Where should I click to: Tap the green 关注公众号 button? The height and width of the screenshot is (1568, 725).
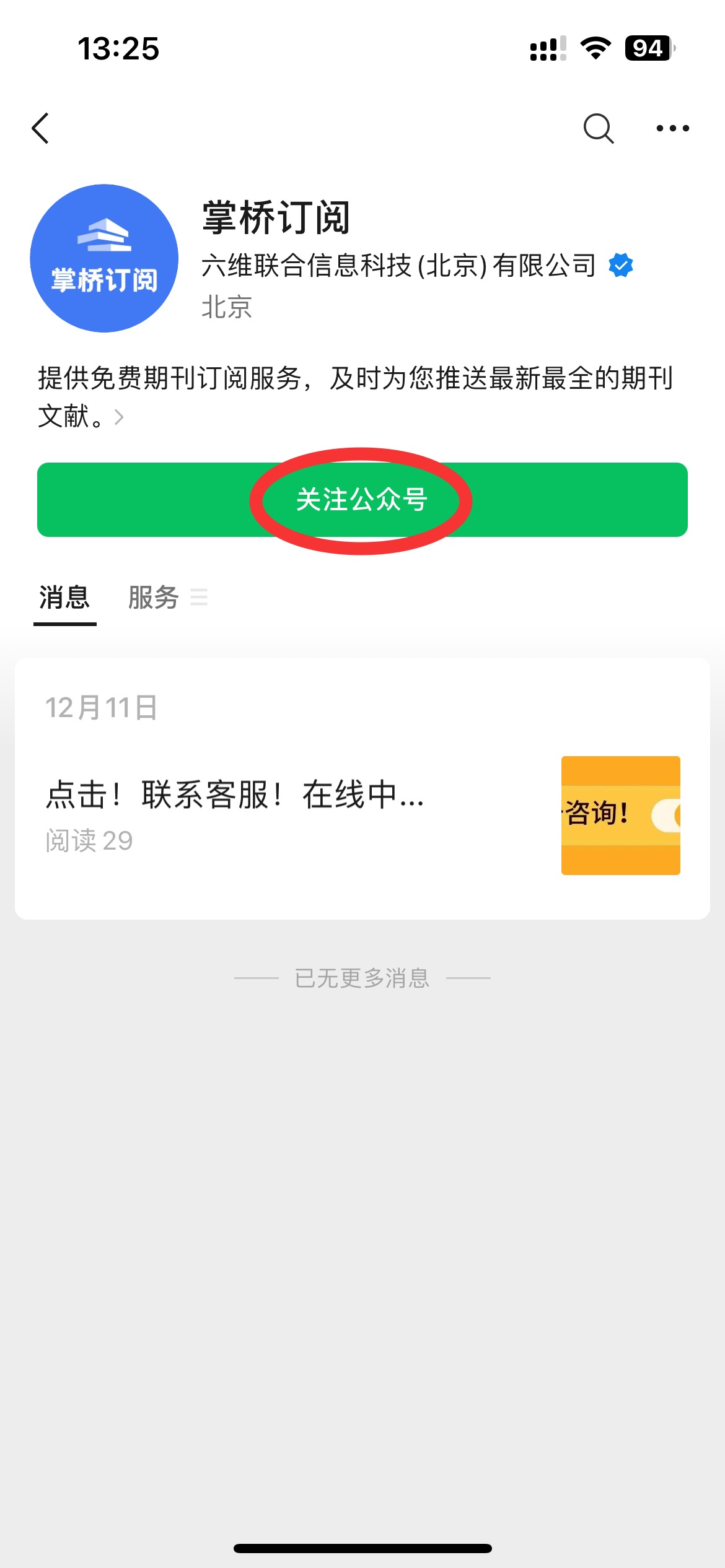point(362,500)
